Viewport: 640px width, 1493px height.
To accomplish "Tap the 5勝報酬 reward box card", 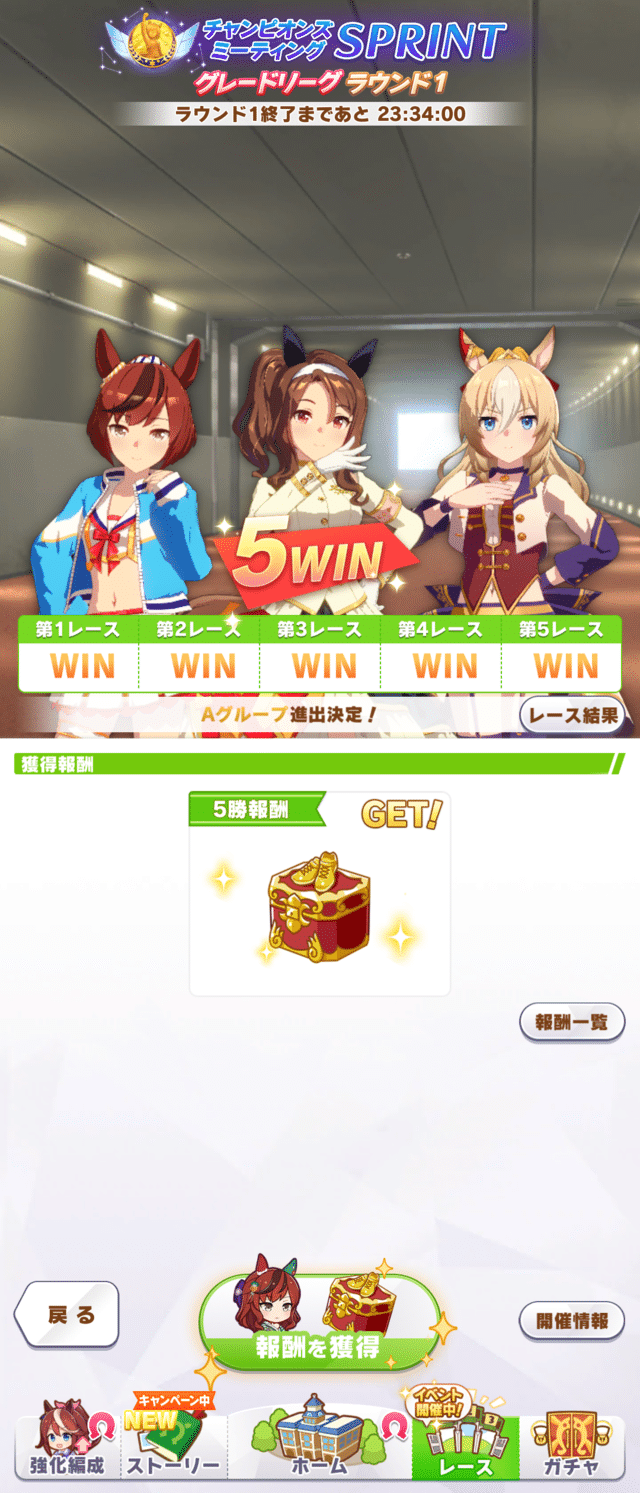I will point(319,895).
